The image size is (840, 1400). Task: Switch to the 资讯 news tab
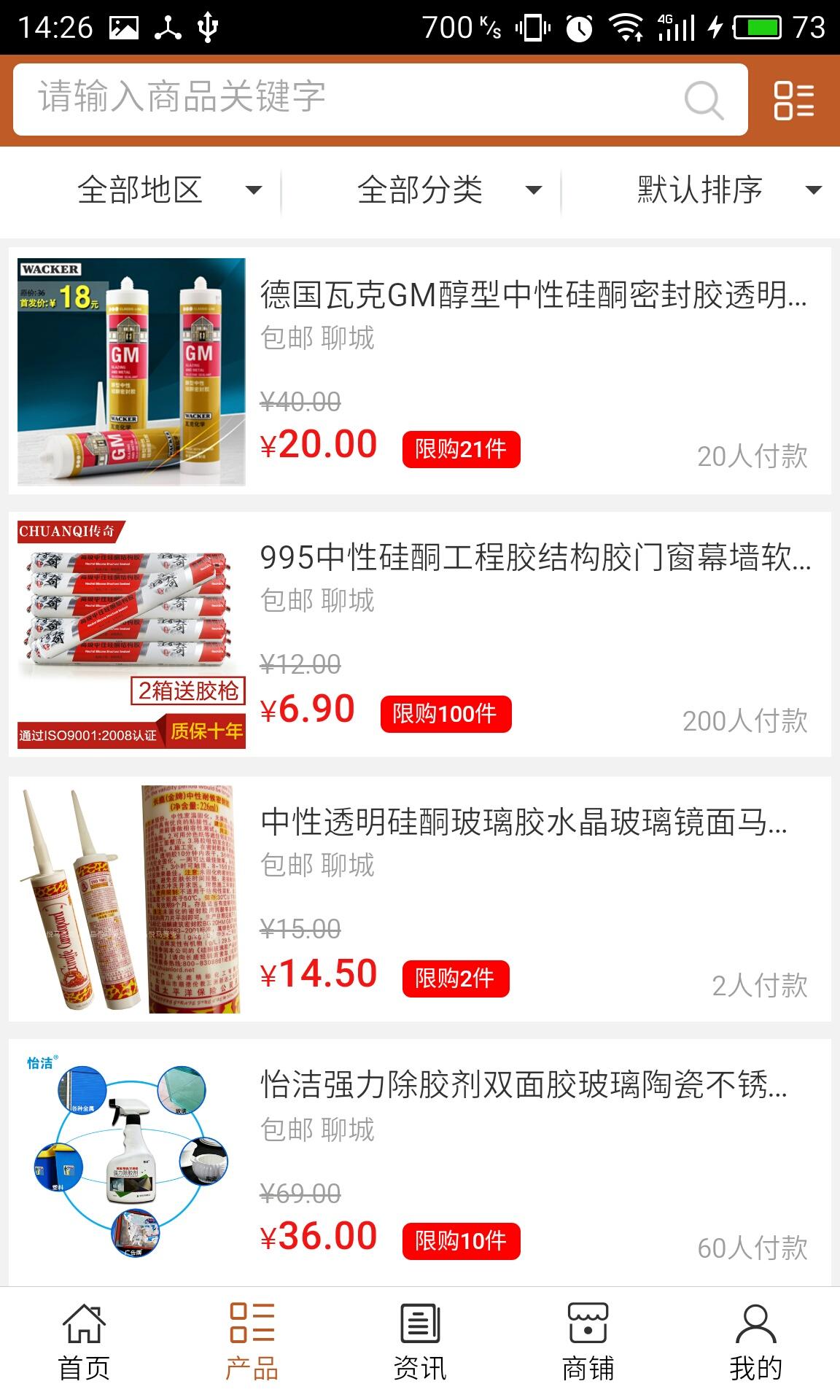(x=420, y=1342)
